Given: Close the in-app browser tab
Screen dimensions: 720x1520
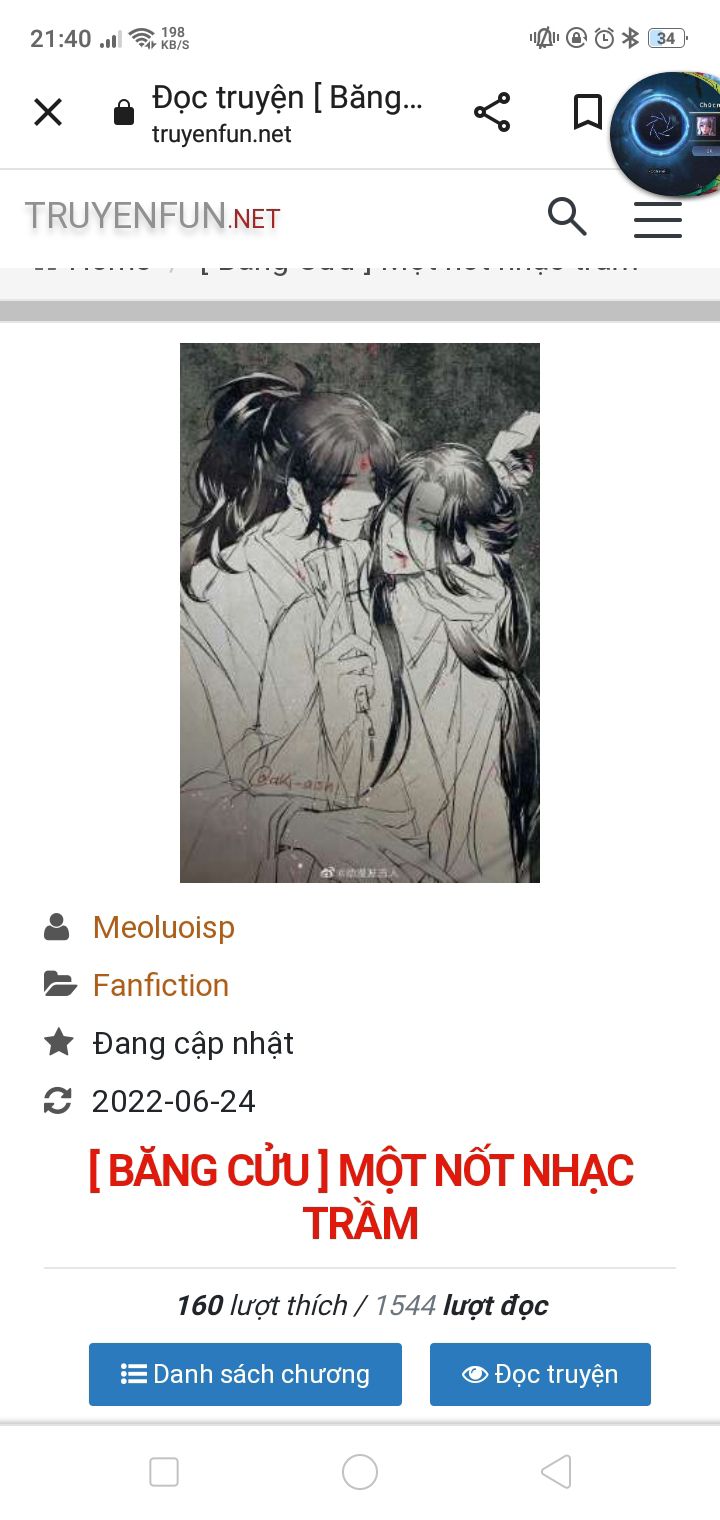Looking at the screenshot, I should [48, 112].
